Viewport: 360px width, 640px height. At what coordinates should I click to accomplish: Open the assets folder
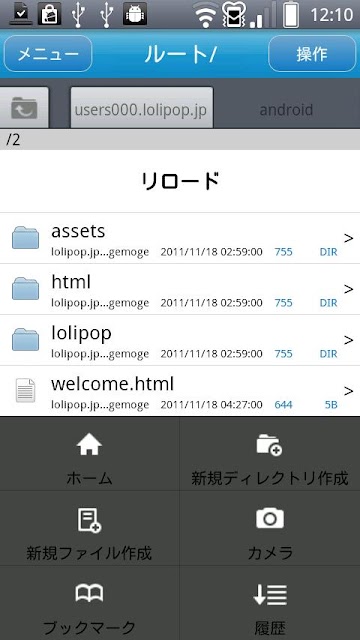click(180, 238)
